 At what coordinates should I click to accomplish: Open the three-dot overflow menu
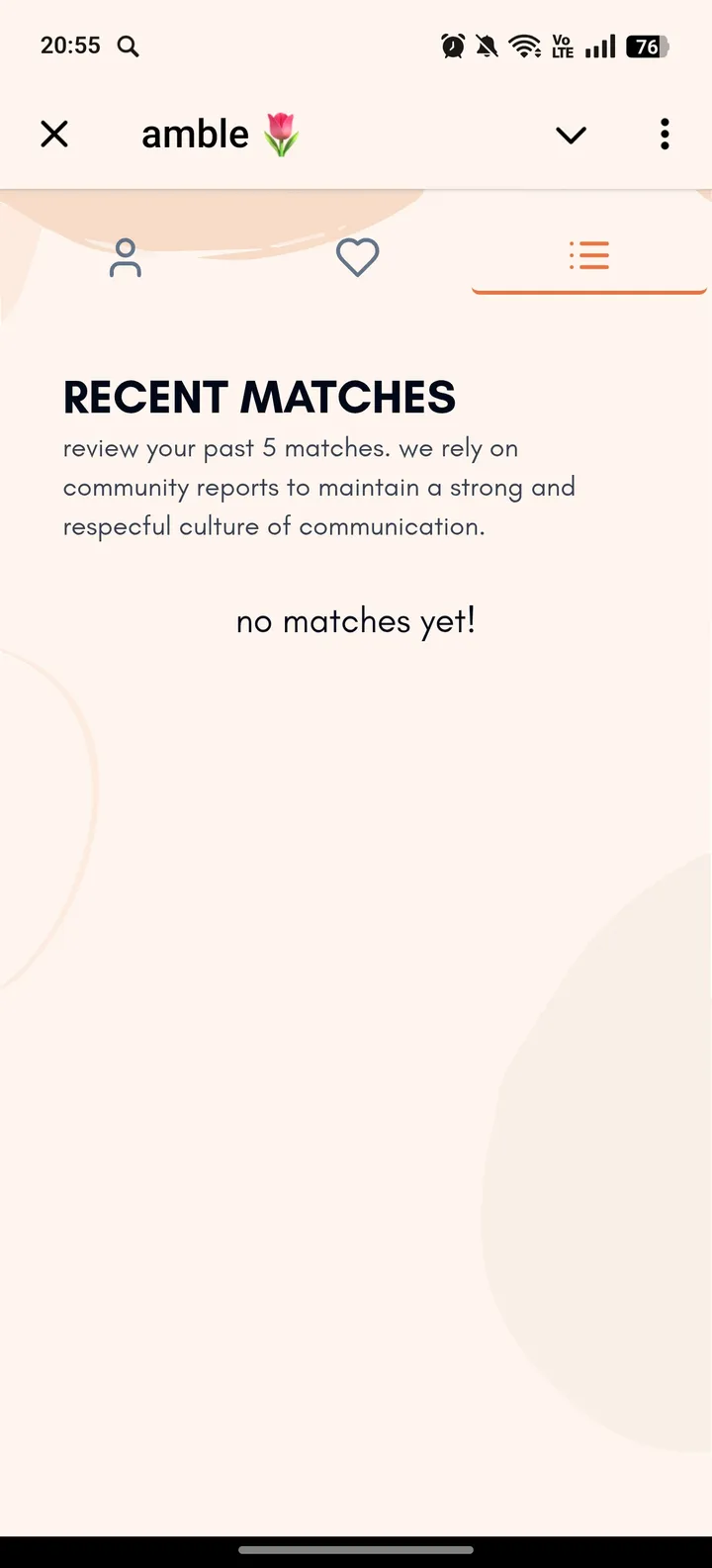665,134
